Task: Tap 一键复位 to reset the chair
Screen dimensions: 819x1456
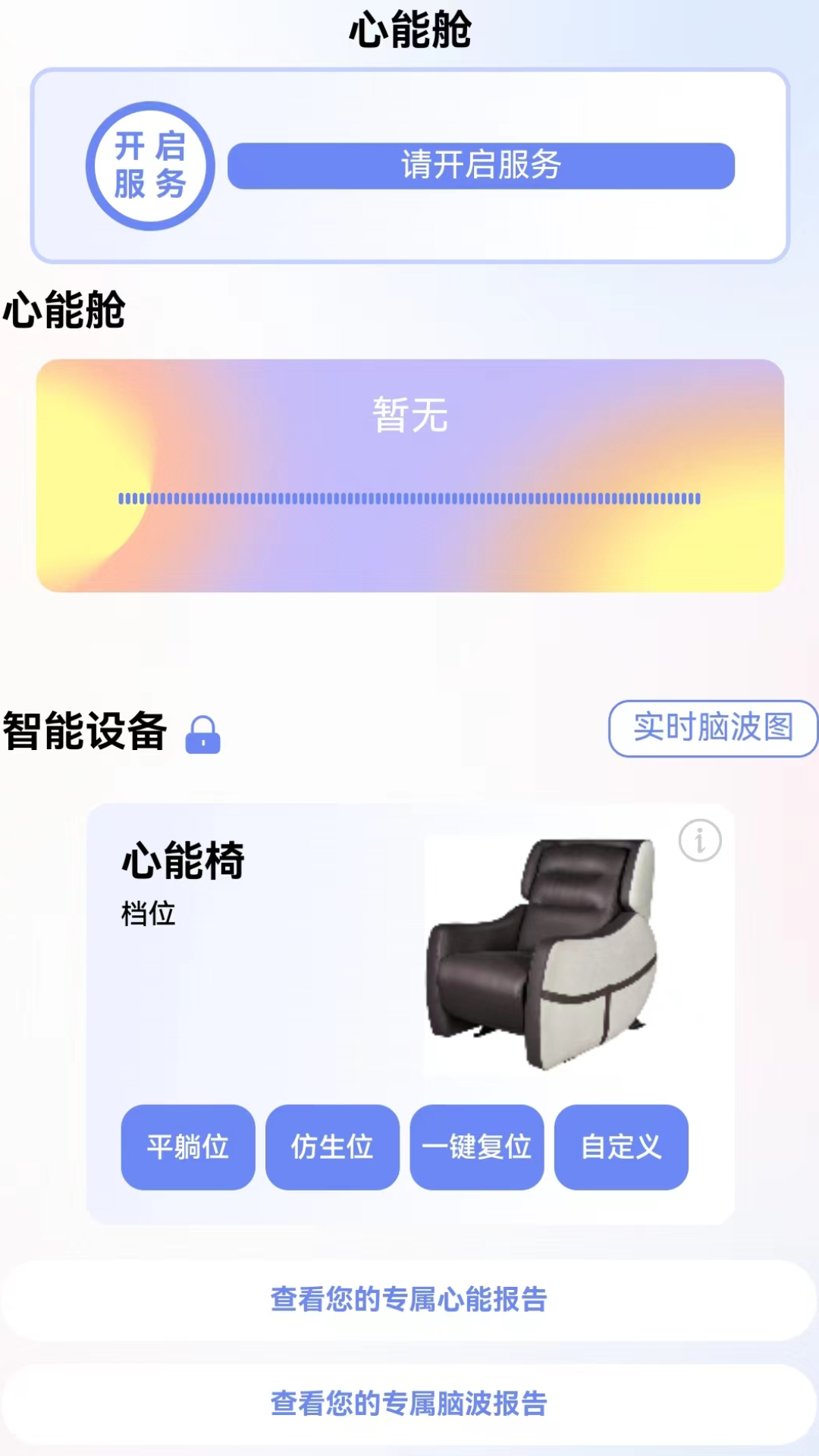Action: (x=477, y=1147)
